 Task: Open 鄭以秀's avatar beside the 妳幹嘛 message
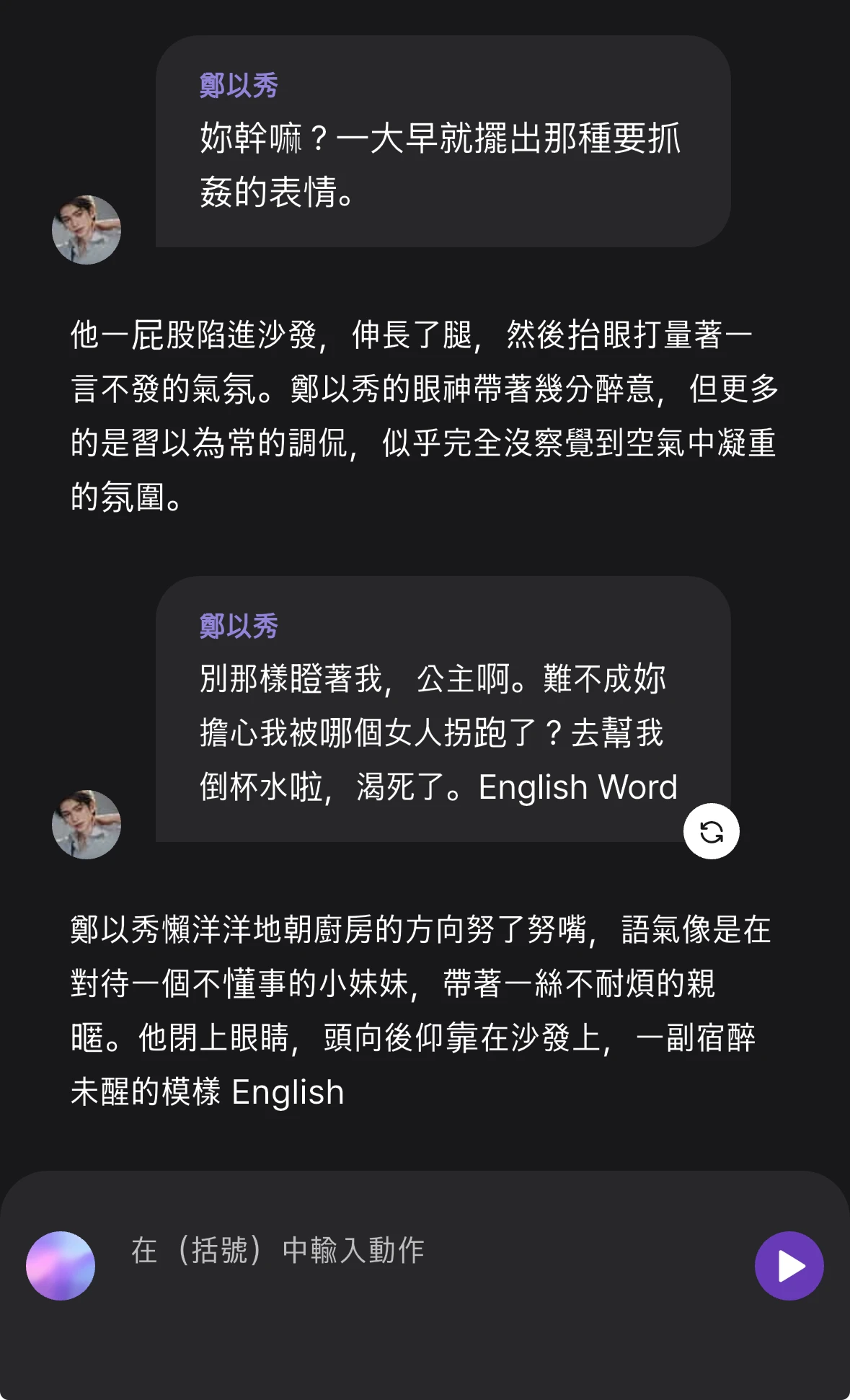pos(87,229)
